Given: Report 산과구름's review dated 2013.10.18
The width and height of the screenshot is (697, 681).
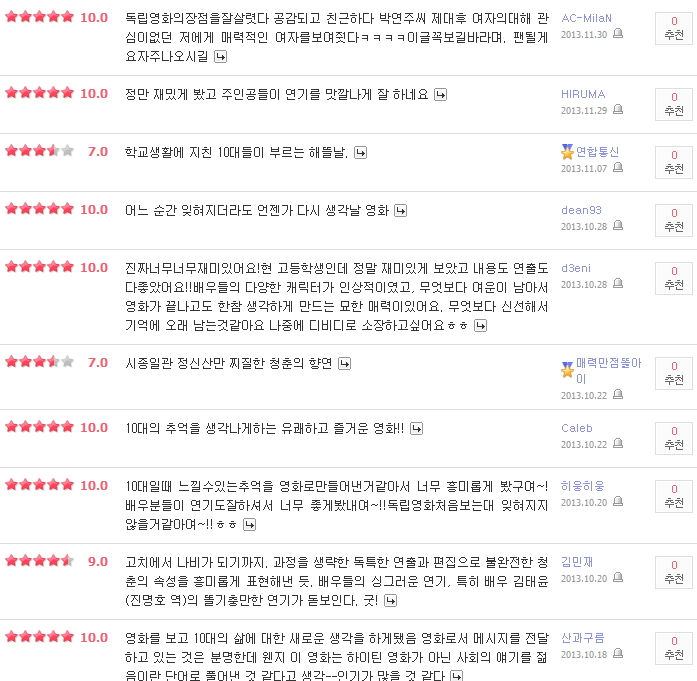Looking at the screenshot, I should [618, 653].
